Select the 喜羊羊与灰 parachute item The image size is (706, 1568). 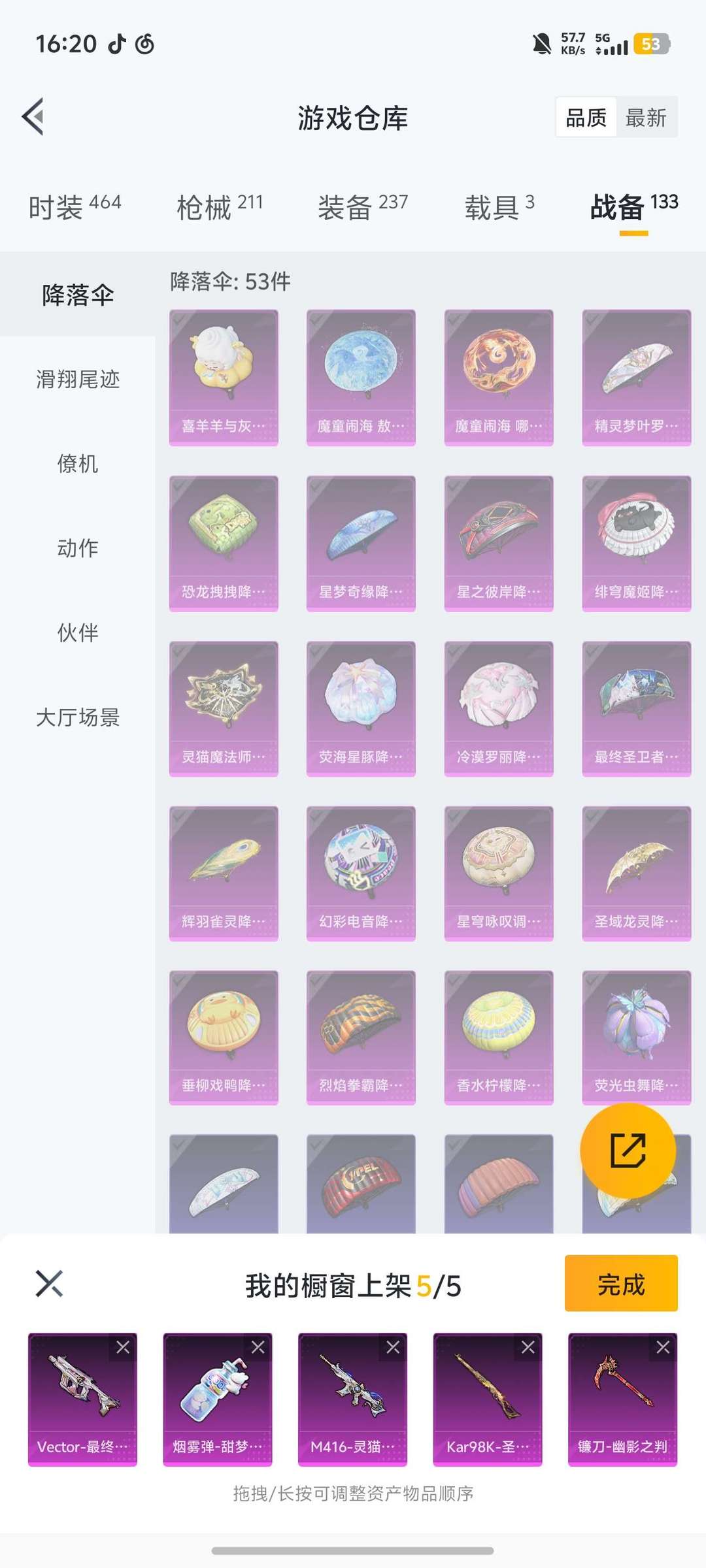pos(224,376)
